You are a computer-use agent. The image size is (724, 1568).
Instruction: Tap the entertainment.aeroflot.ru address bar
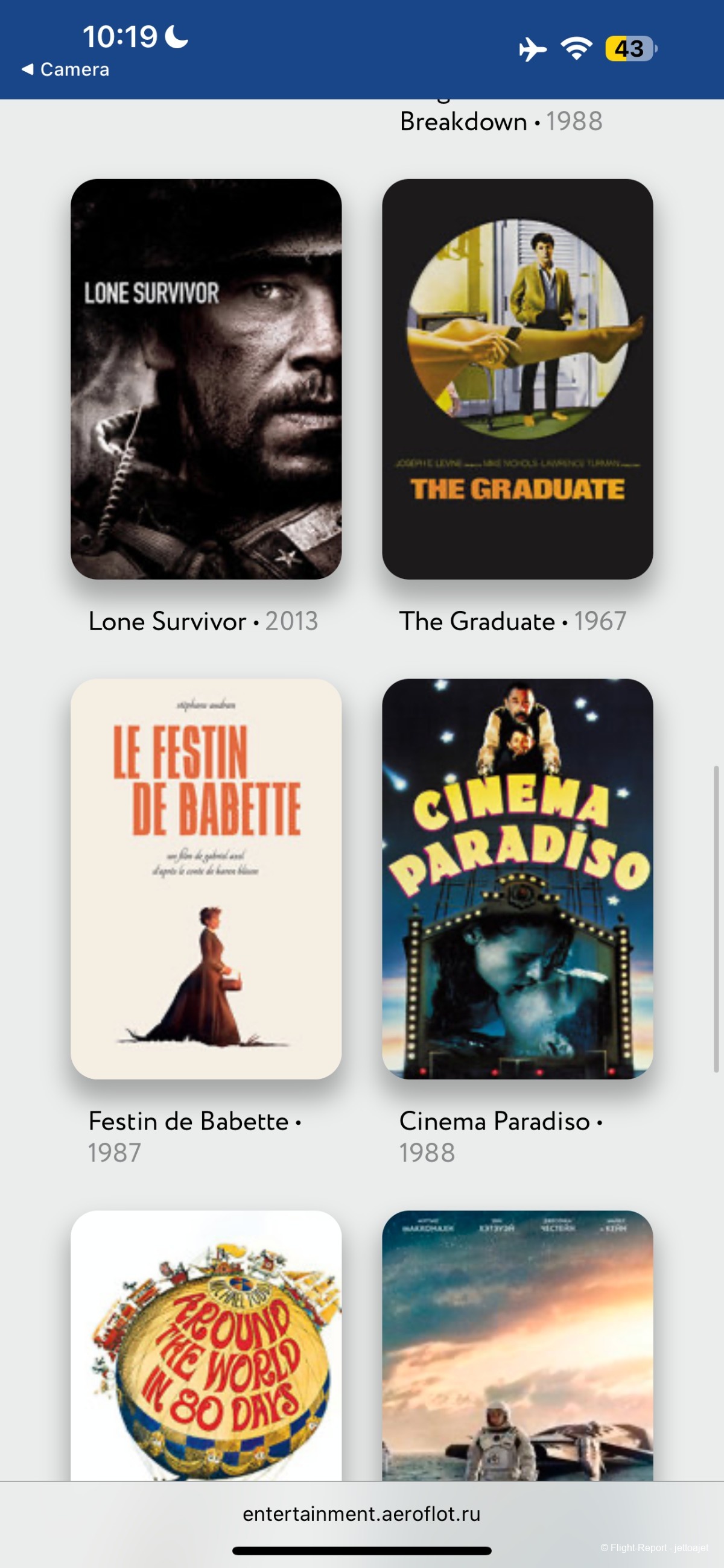click(361, 1514)
